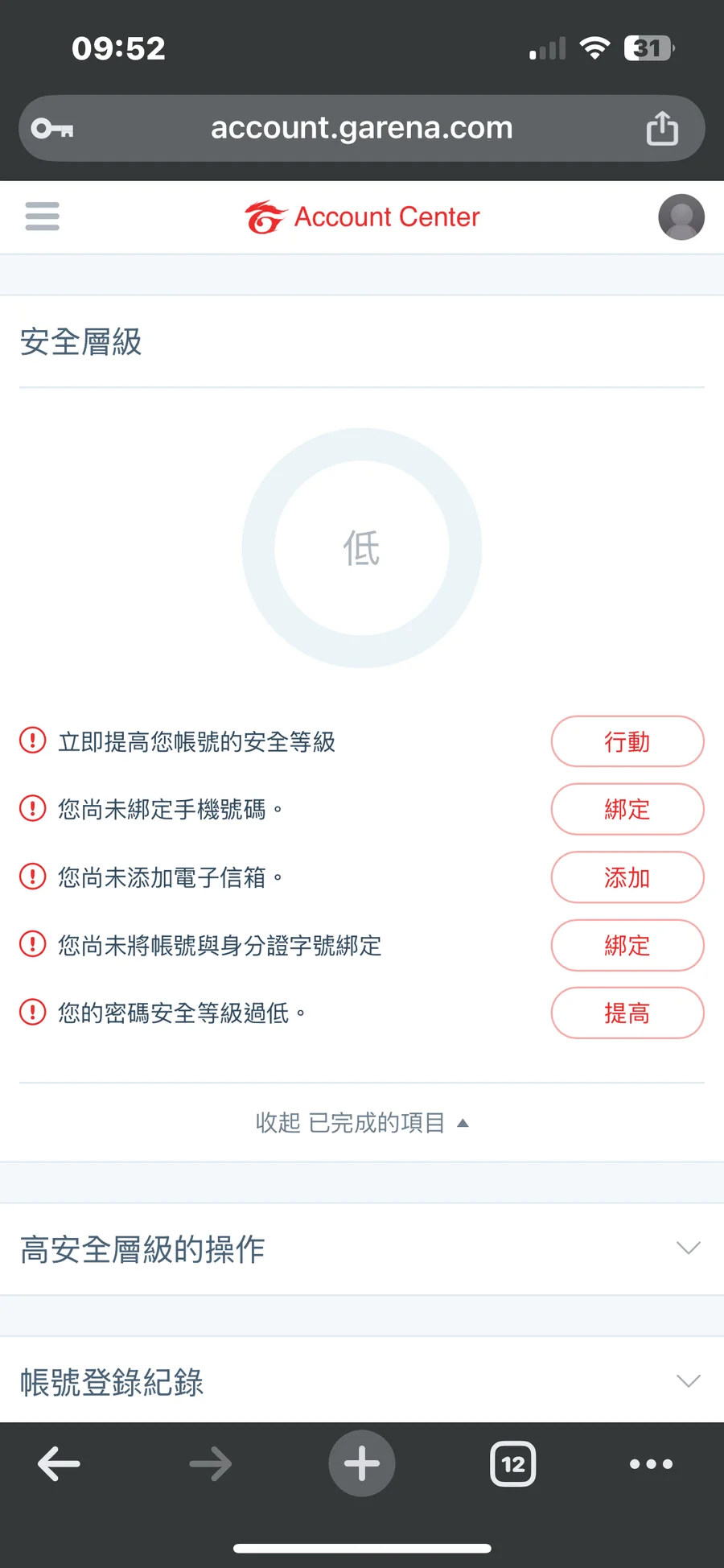724x1568 pixels.
Task: Tap the account.garena.com address bar
Action: tap(362, 128)
